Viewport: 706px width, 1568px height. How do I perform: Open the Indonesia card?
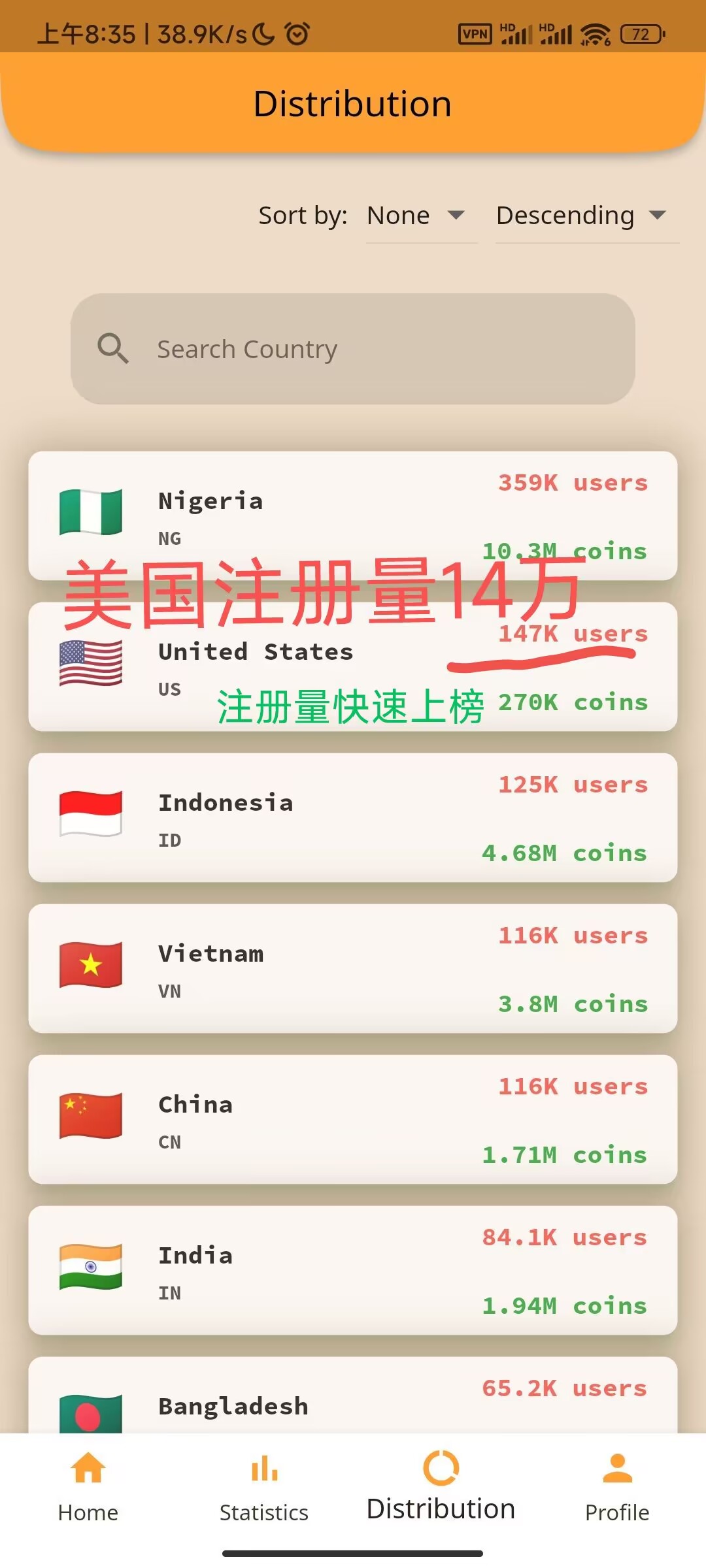(353, 817)
